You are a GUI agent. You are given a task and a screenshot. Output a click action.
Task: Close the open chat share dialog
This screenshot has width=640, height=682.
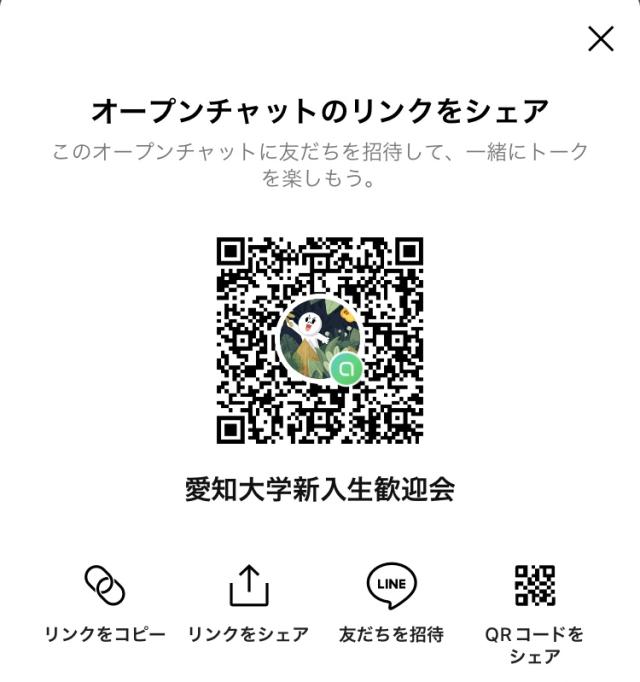click(601, 39)
